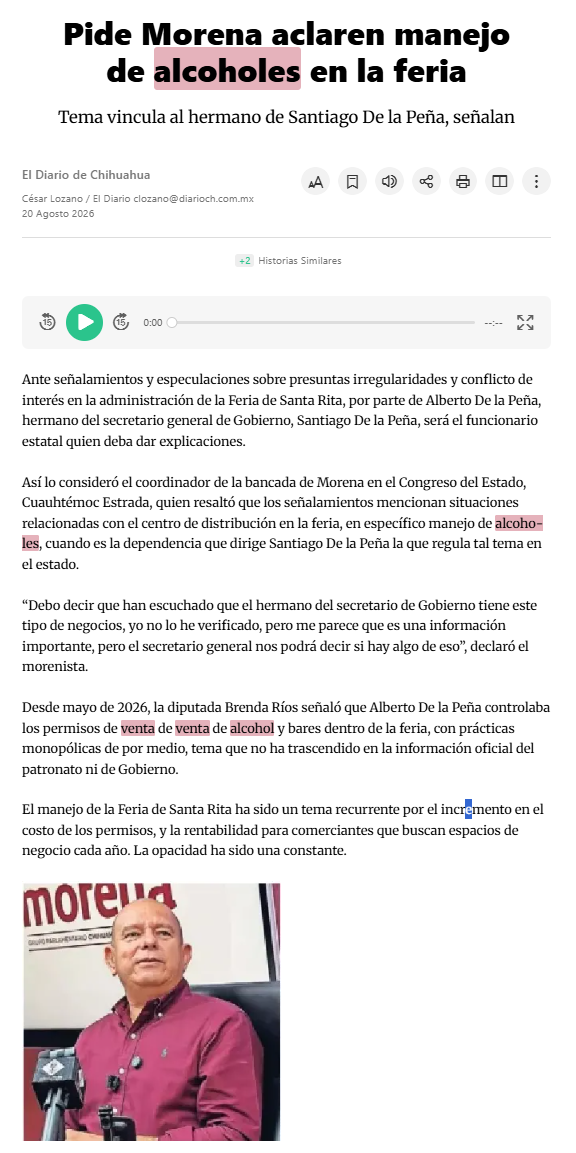The image size is (576, 1153).
Task: Bookmark this article
Action: [352, 181]
